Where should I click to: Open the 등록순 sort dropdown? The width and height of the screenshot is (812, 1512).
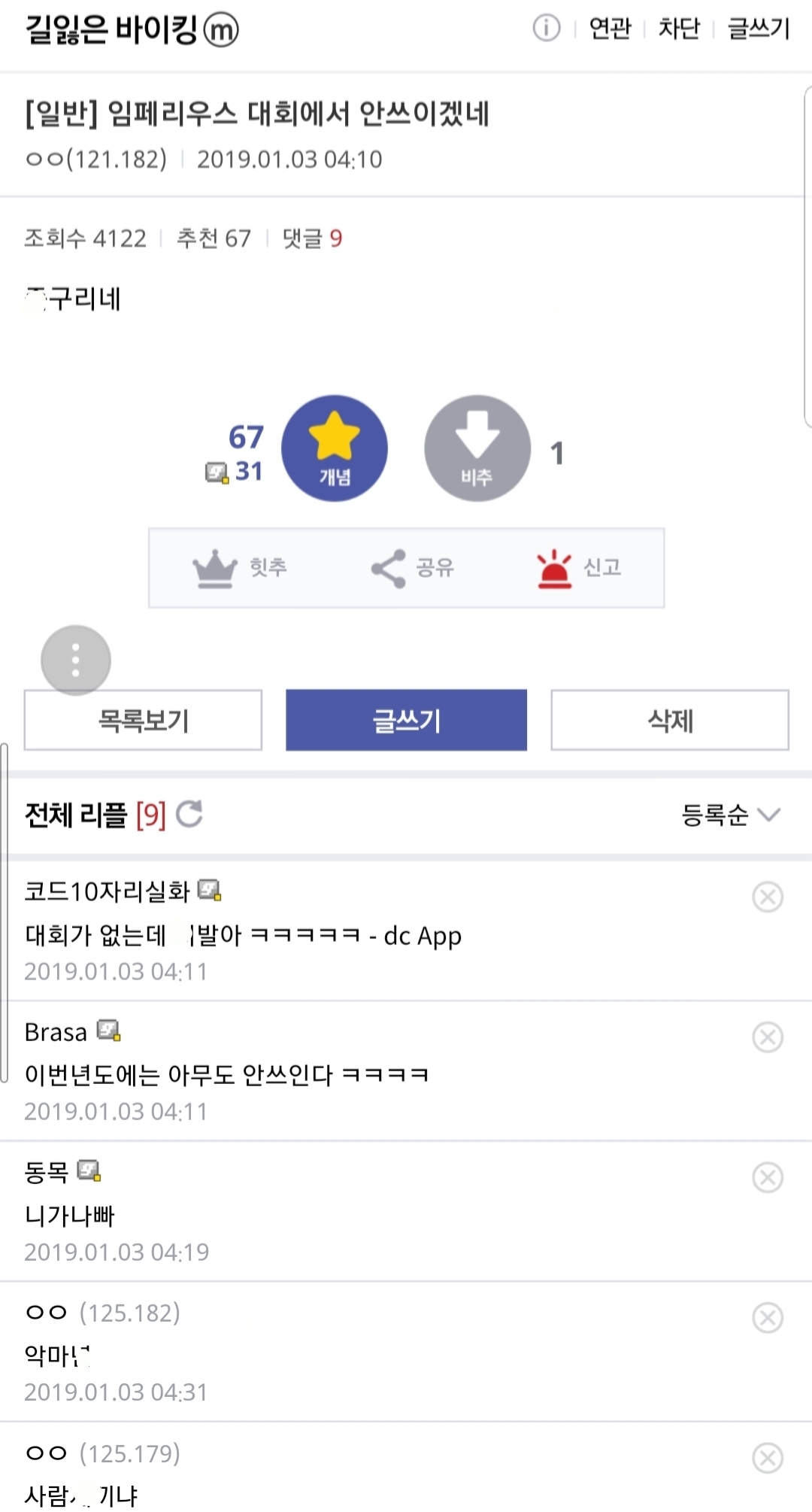[x=731, y=814]
